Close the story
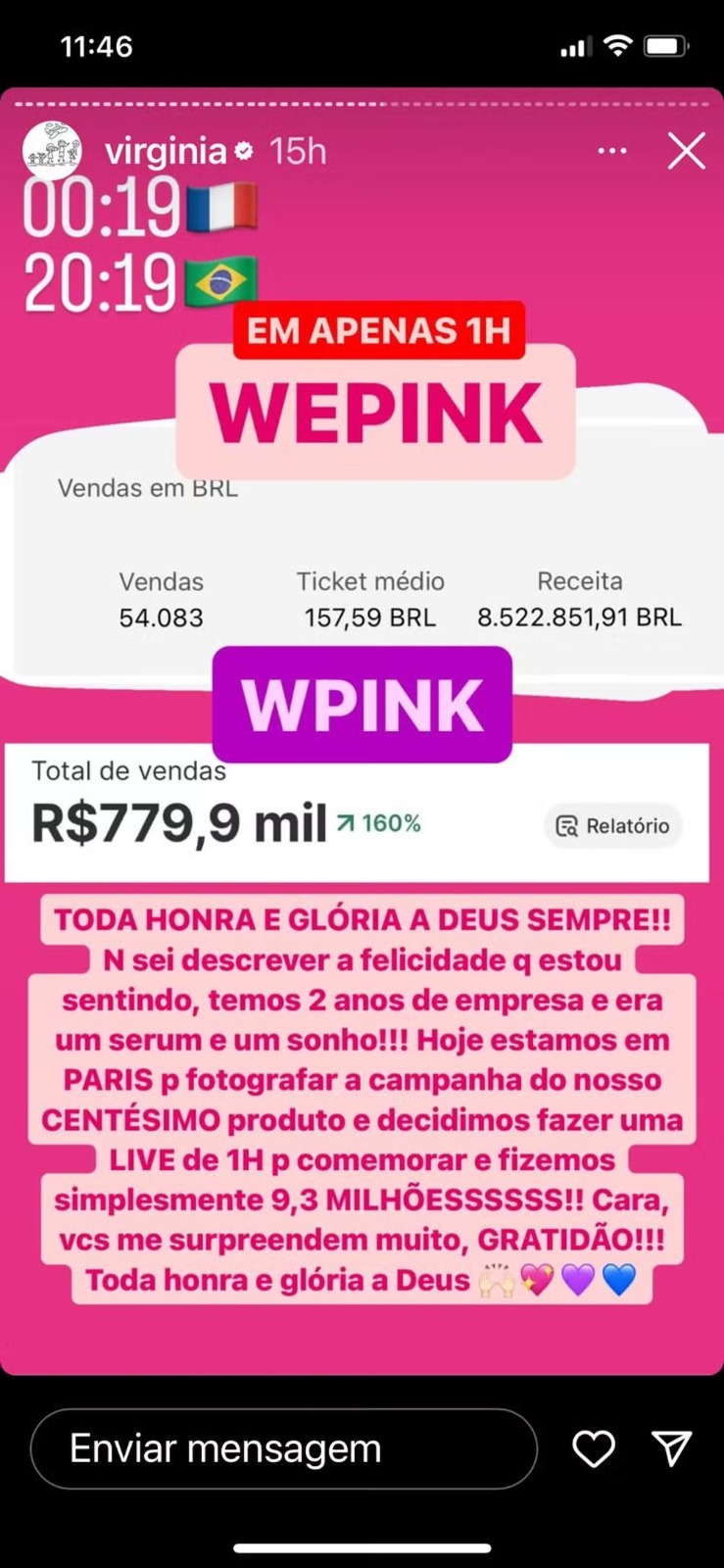724x1568 pixels. (686, 151)
